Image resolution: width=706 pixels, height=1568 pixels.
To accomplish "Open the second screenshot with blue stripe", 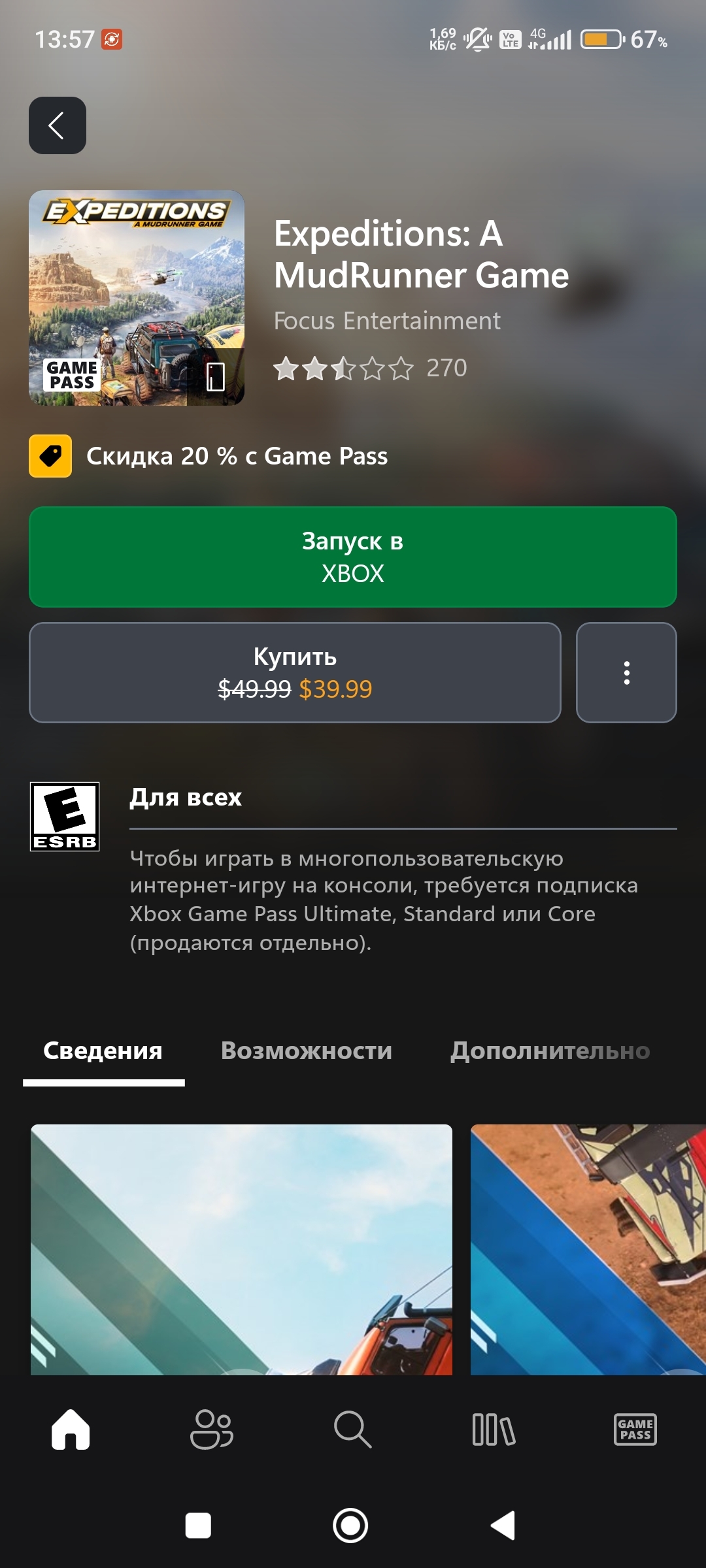I will click(x=588, y=1249).
